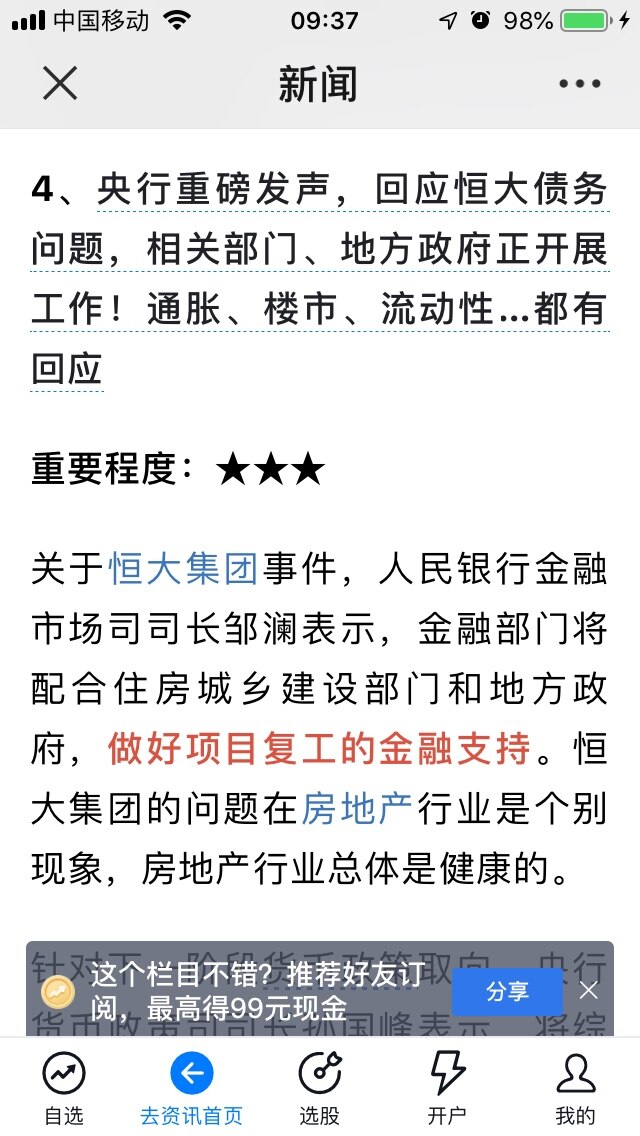Open the 房地产 sector link

(x=356, y=809)
